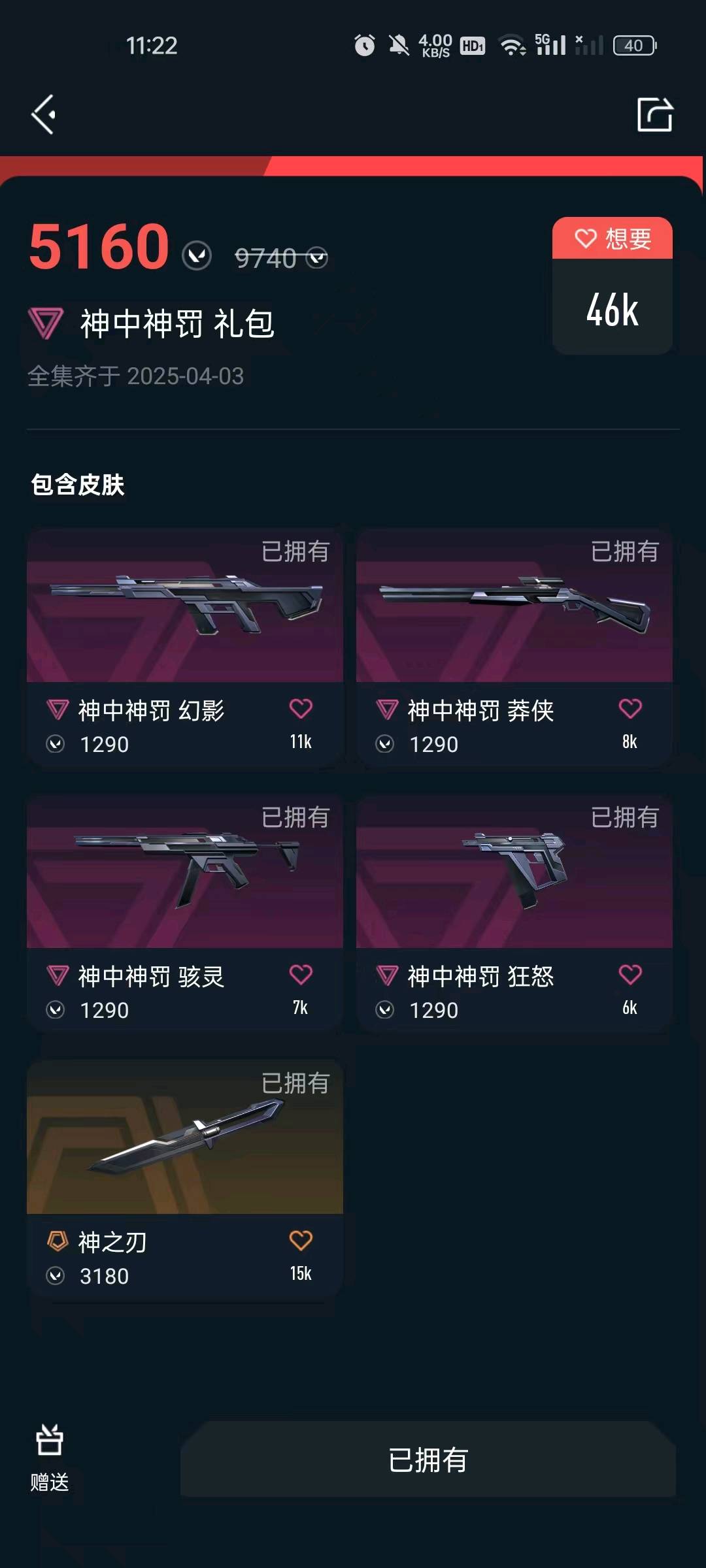Image resolution: width=706 pixels, height=1568 pixels.
Task: Go back using the top-left arrow
Action: tap(44, 115)
